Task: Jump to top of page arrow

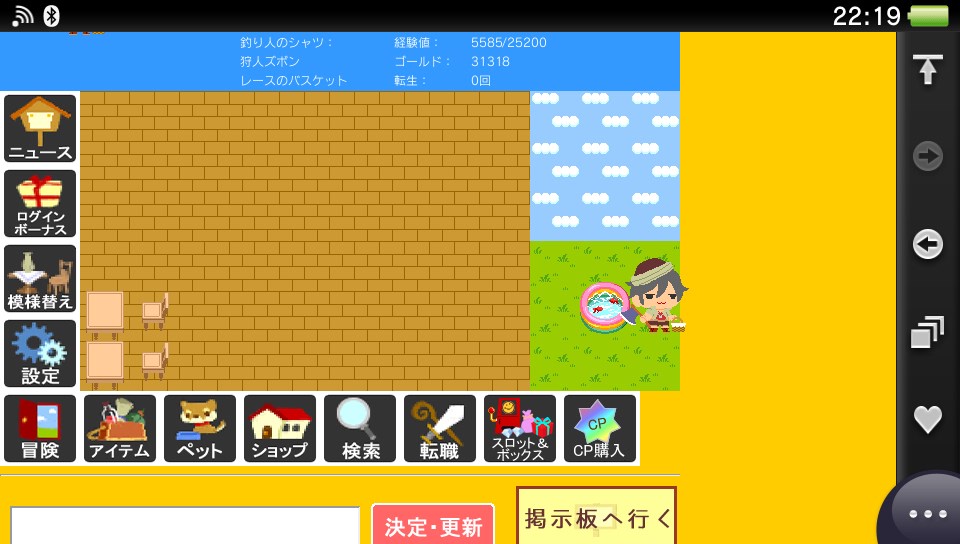Action: point(928,70)
